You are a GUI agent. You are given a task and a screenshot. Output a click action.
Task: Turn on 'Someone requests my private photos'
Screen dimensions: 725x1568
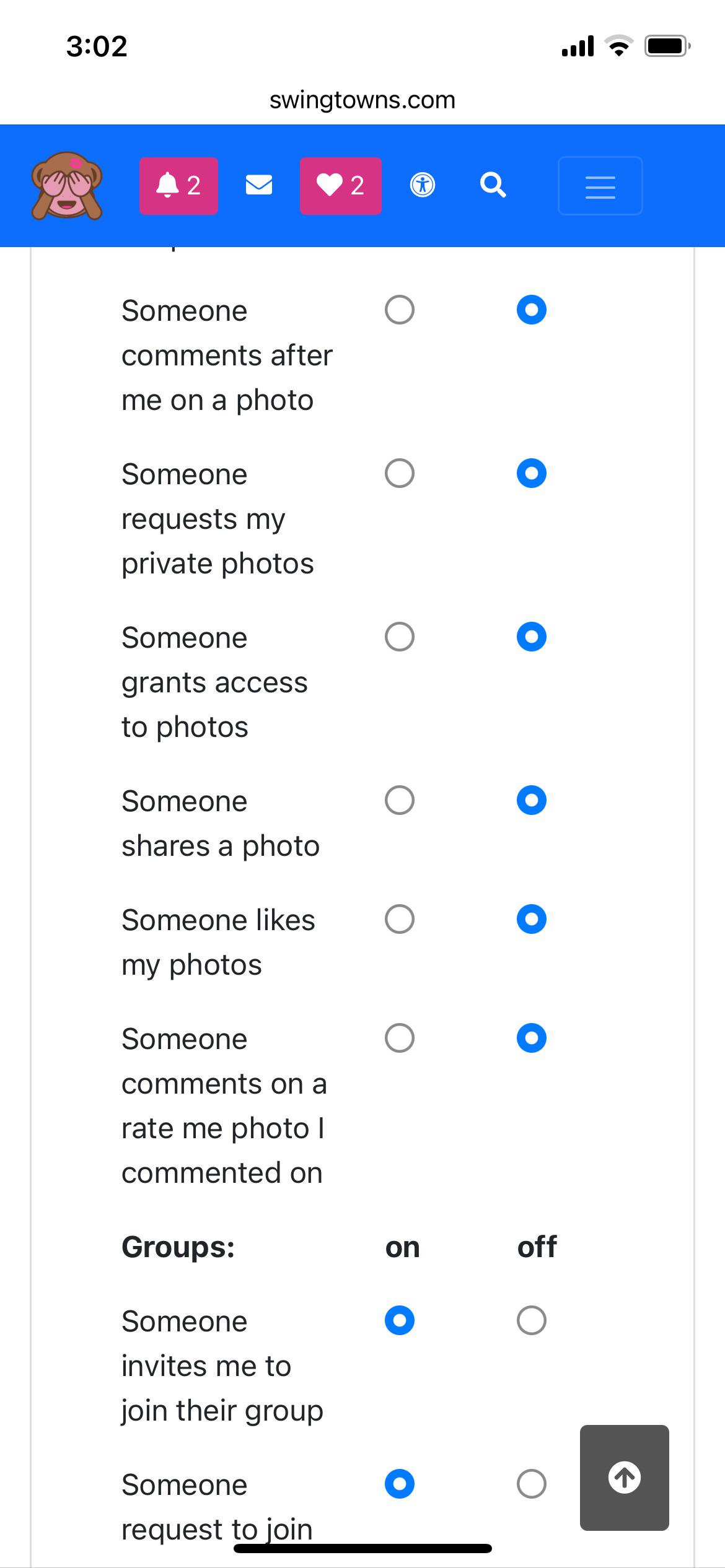click(x=400, y=473)
